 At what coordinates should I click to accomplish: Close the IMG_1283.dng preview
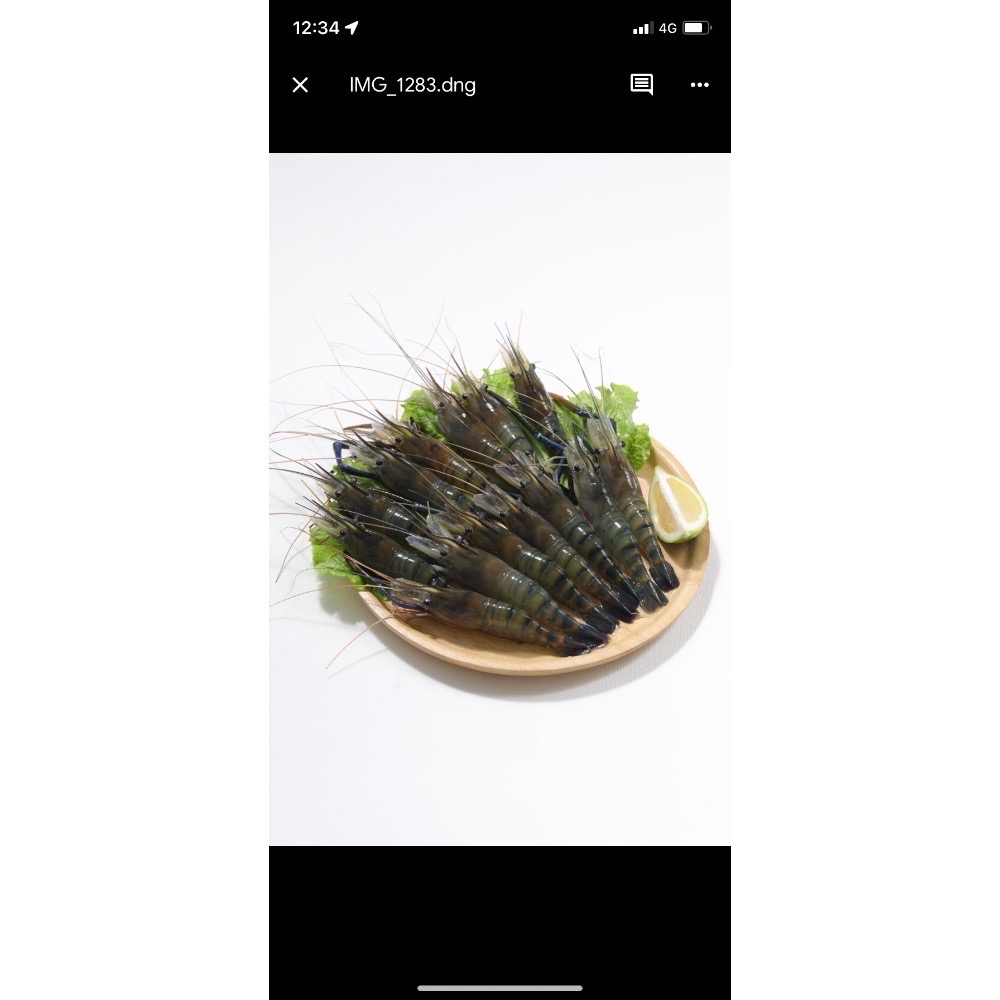click(x=300, y=85)
